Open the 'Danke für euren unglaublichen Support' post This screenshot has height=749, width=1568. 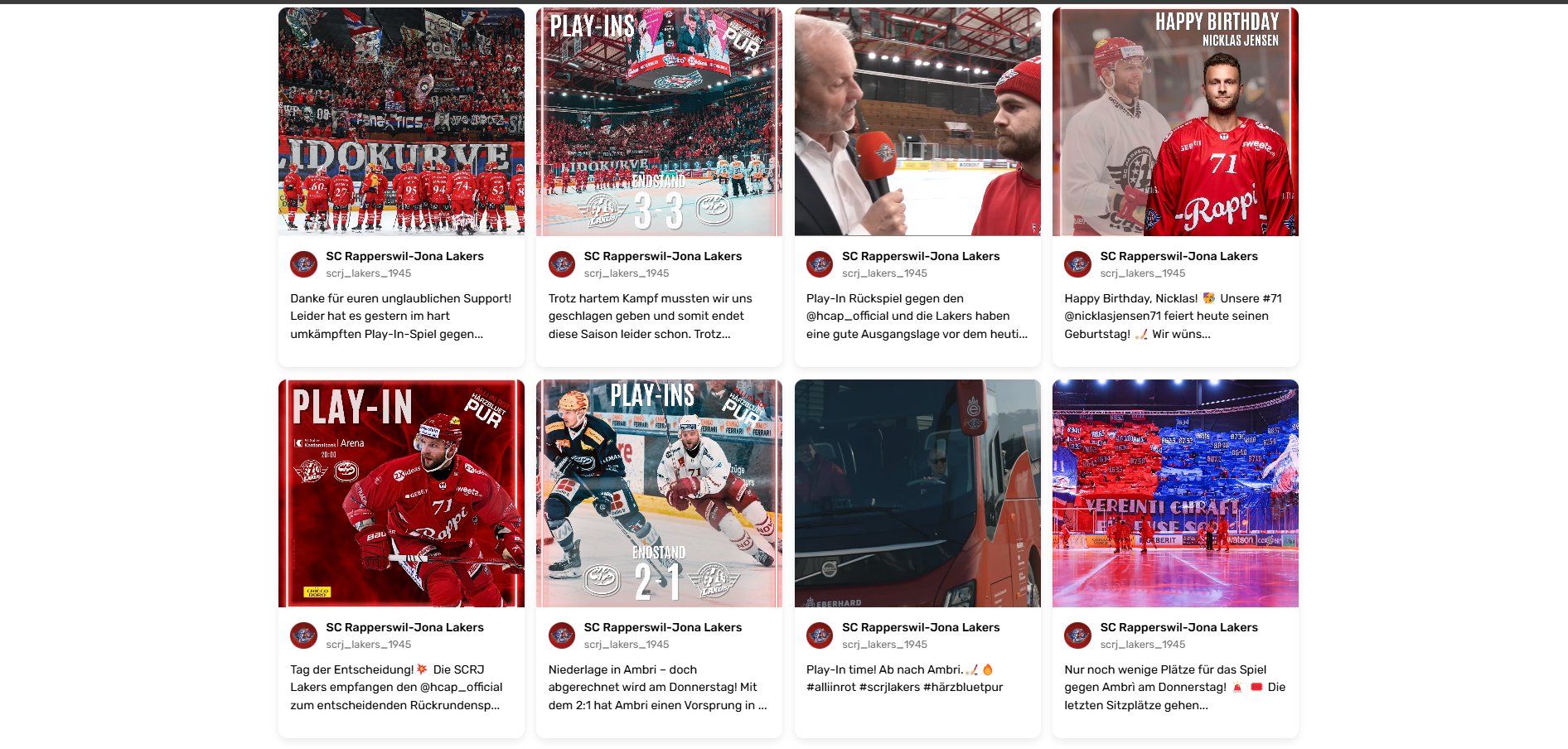tap(401, 123)
